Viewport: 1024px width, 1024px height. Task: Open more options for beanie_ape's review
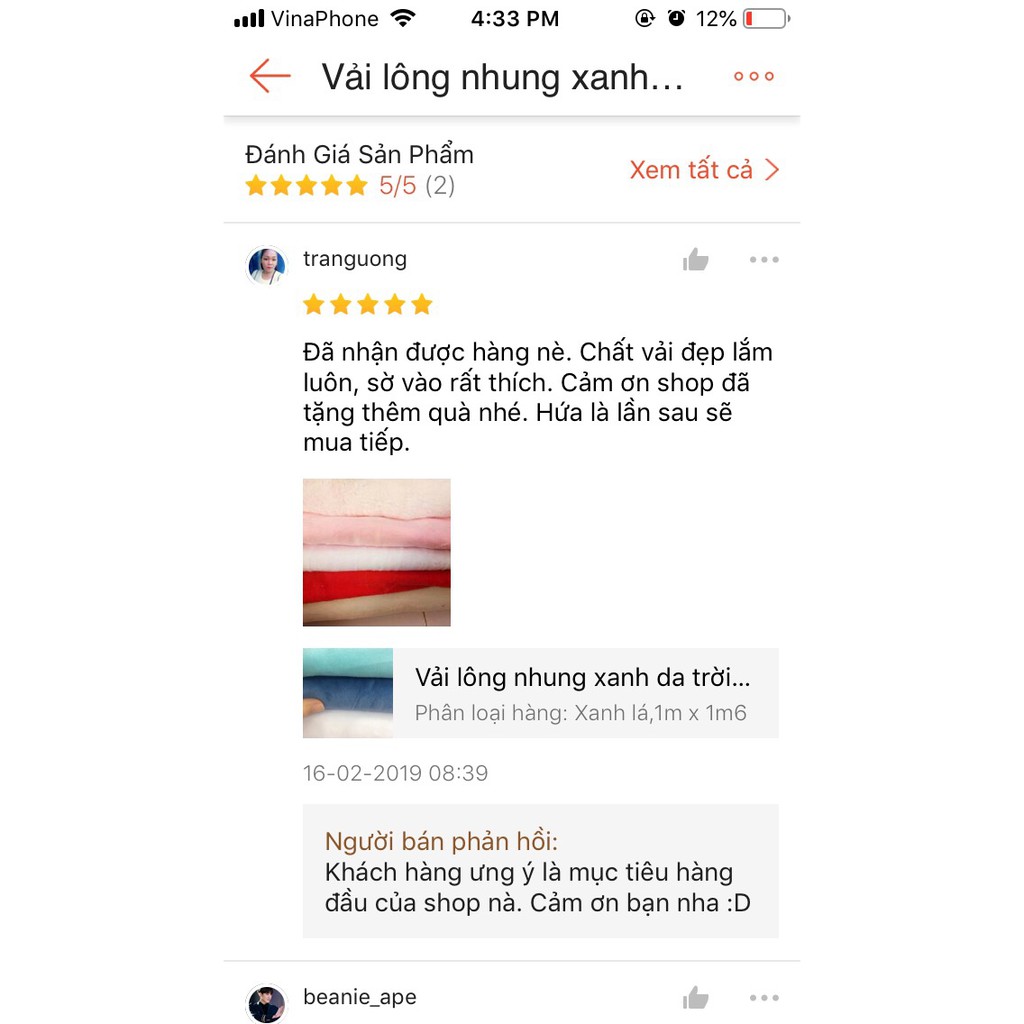coord(763,997)
